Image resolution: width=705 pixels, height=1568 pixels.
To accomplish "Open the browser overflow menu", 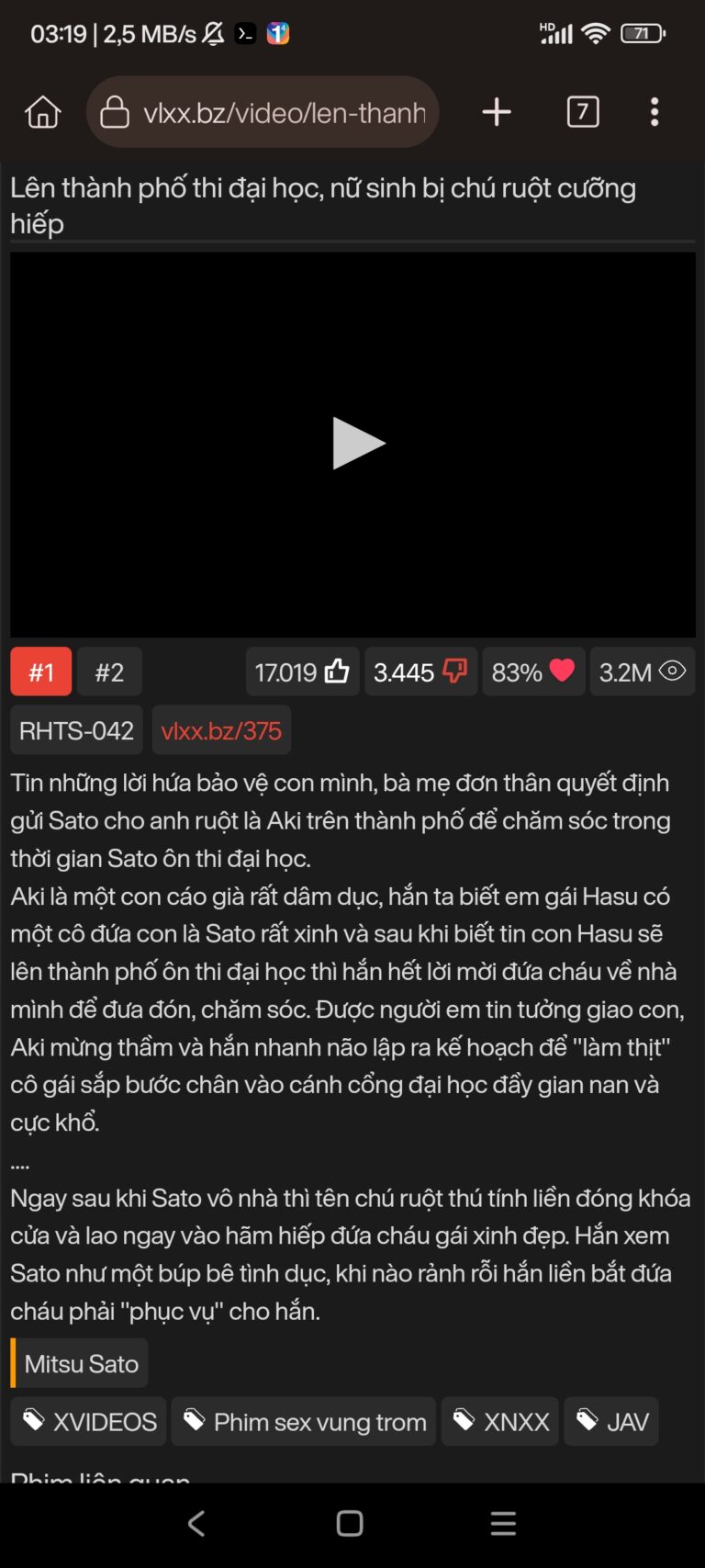I will click(x=655, y=112).
